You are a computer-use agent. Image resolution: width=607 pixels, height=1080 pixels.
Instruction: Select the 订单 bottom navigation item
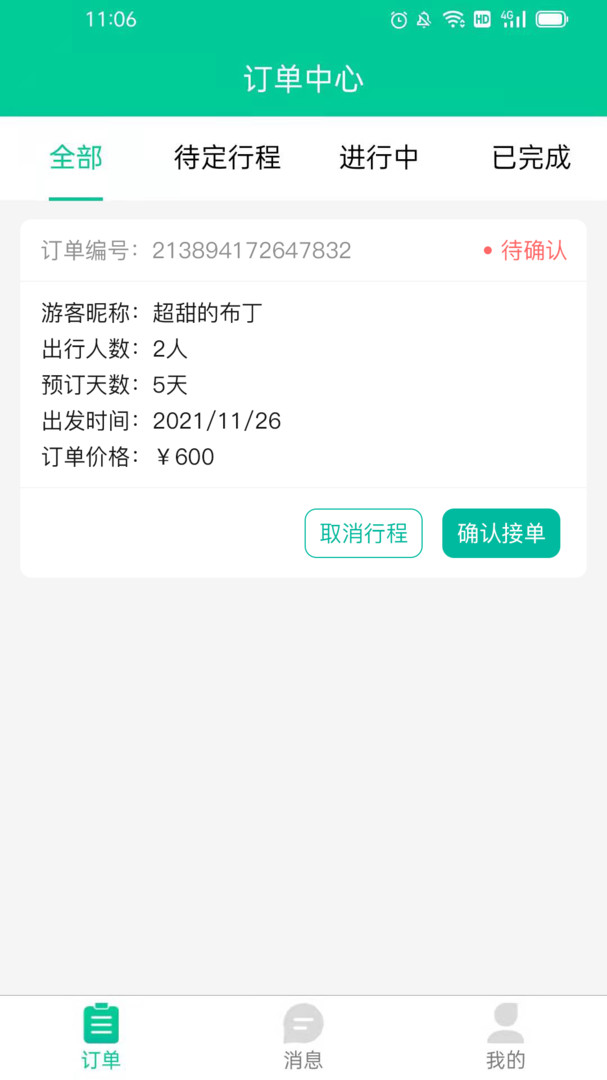(101, 1035)
